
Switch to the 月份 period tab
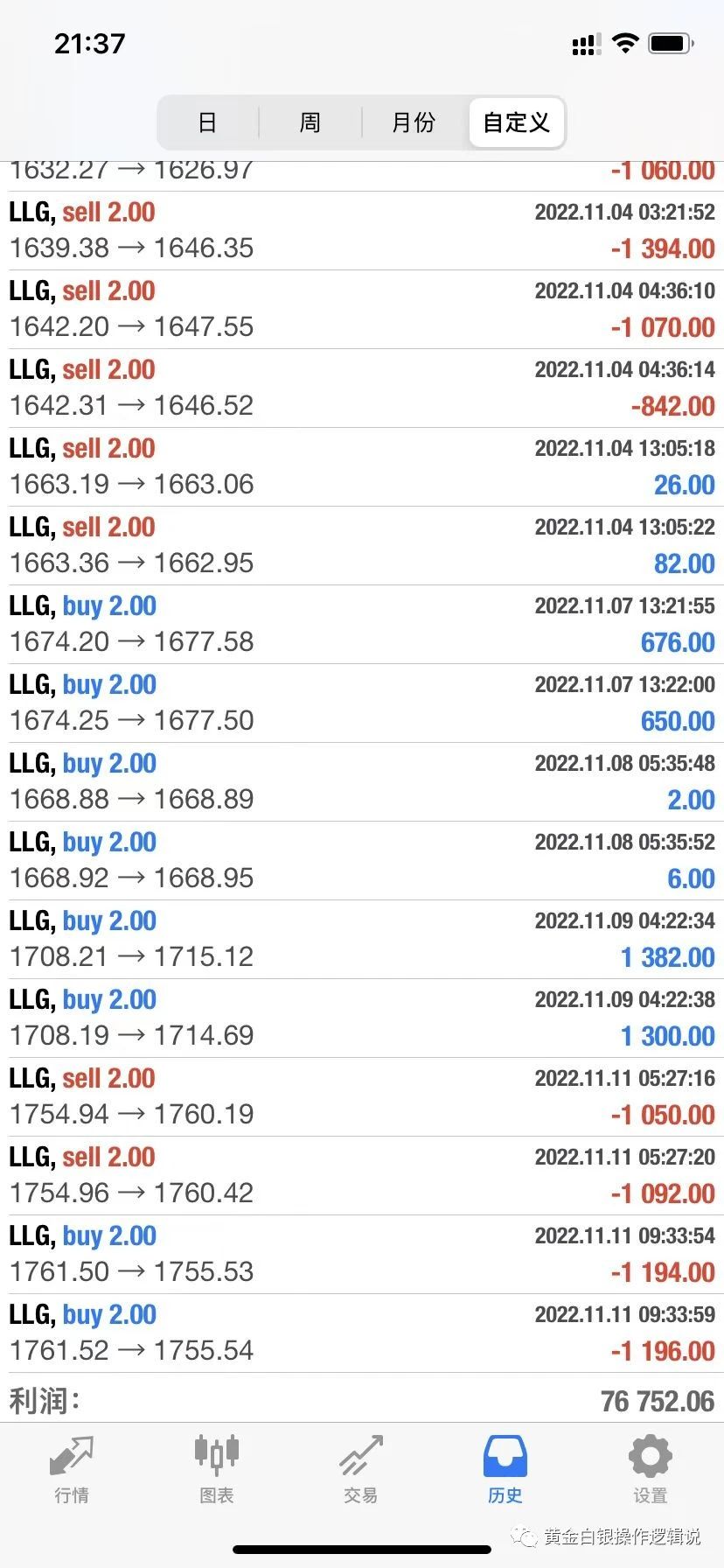[414, 122]
